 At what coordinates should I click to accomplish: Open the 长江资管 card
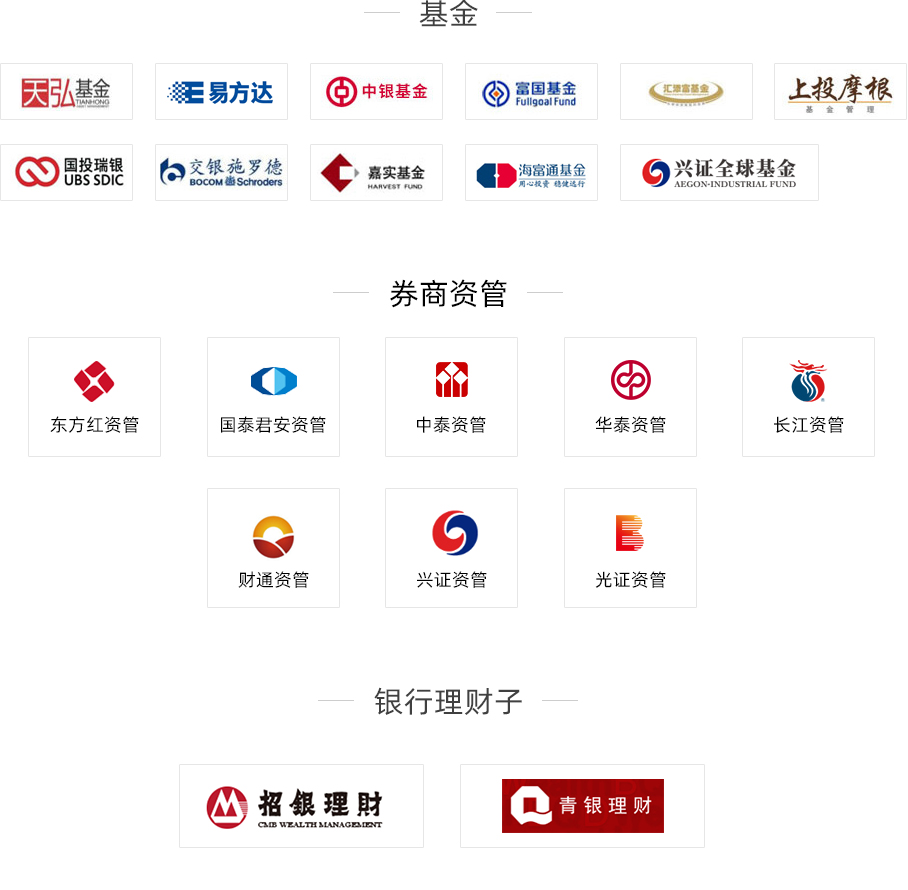click(808, 397)
